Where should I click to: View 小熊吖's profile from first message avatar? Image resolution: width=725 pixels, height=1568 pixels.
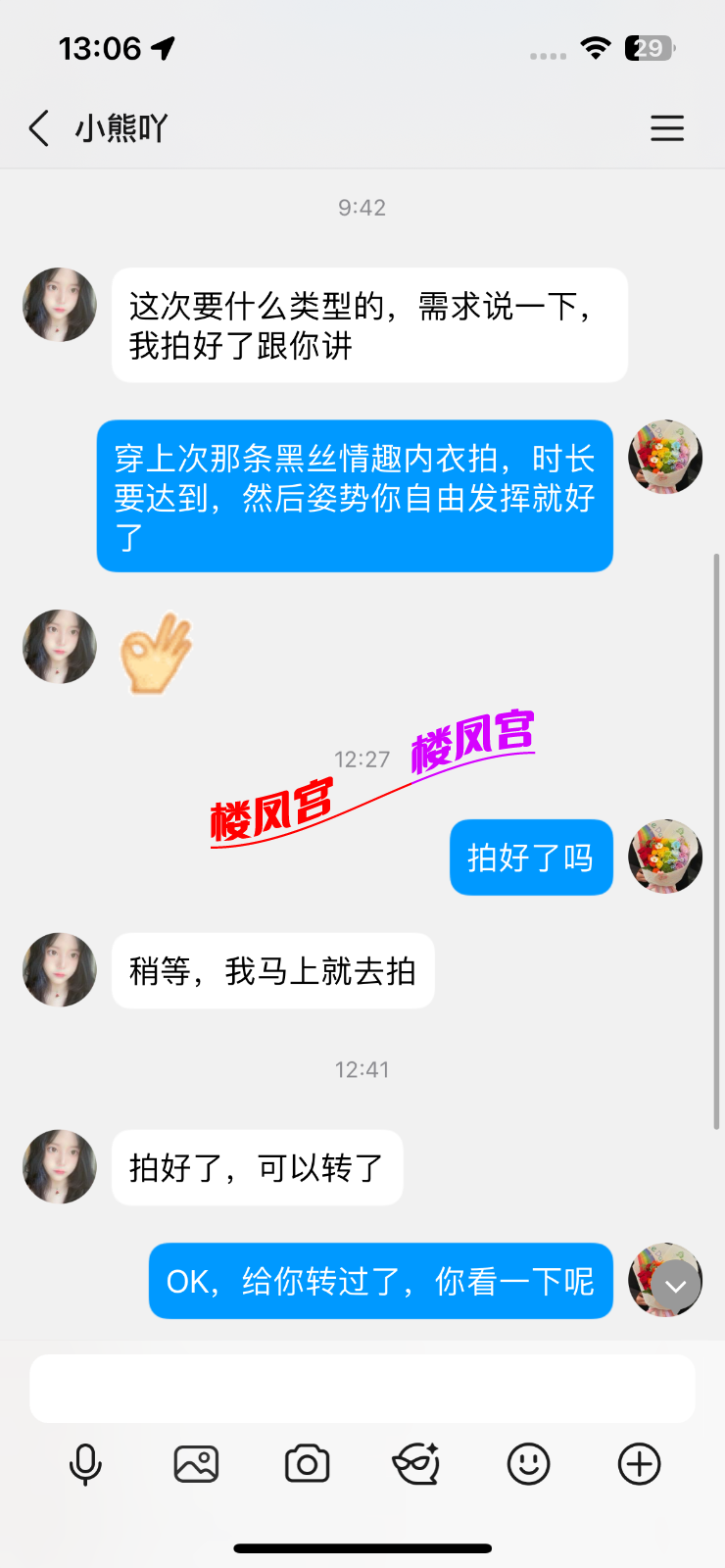click(x=60, y=305)
